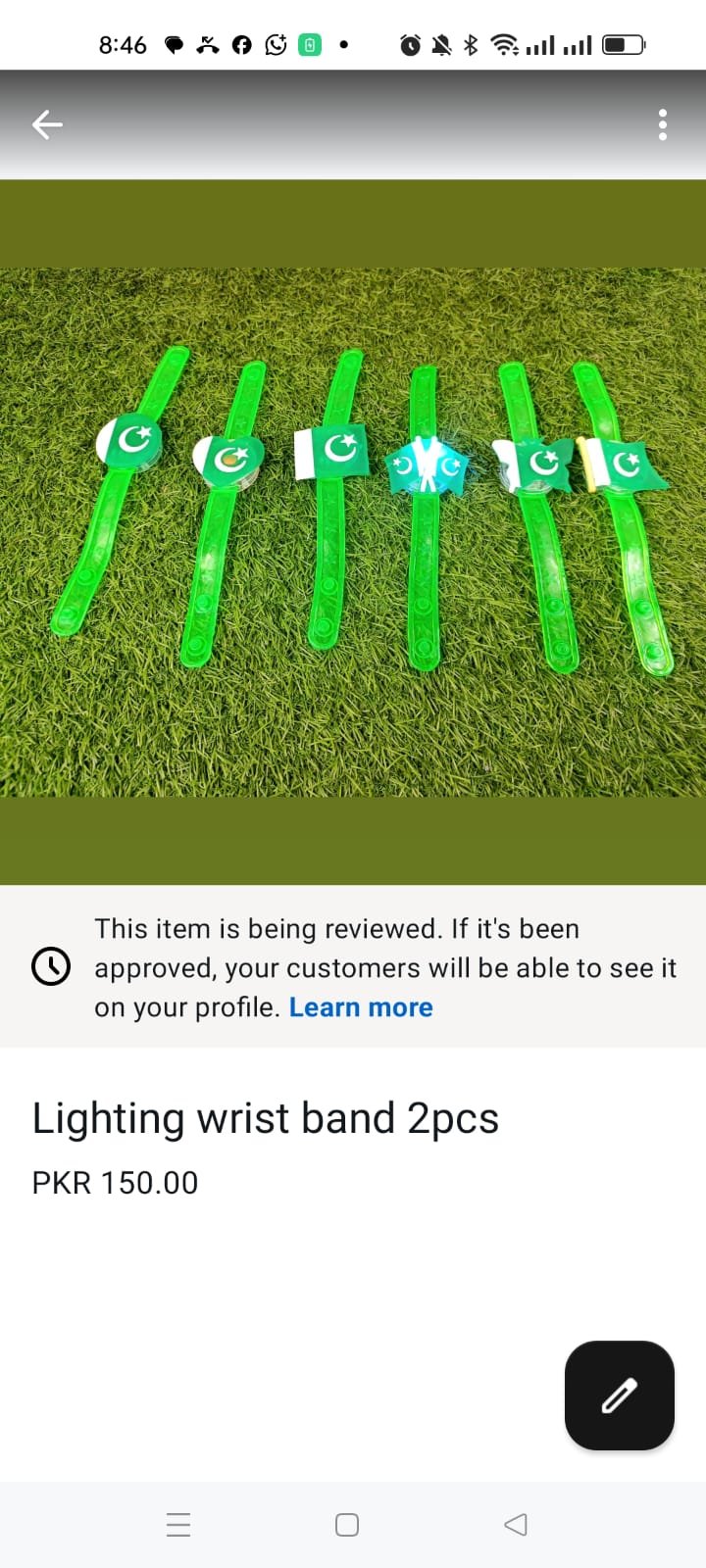This screenshot has width=706, height=1568.
Task: Open recent apps from navigation bar
Action: pos(178,1525)
